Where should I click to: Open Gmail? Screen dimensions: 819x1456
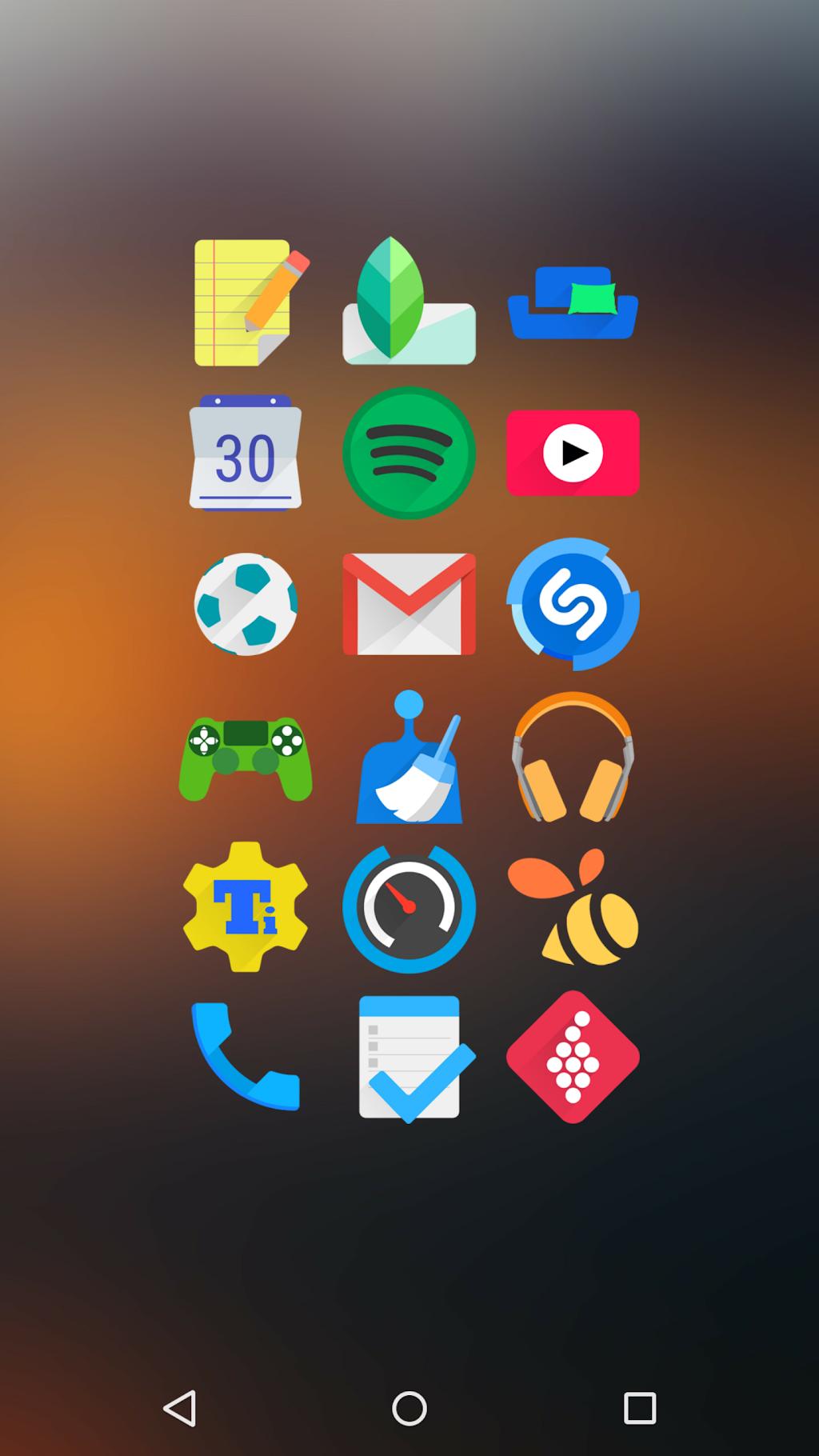409,604
